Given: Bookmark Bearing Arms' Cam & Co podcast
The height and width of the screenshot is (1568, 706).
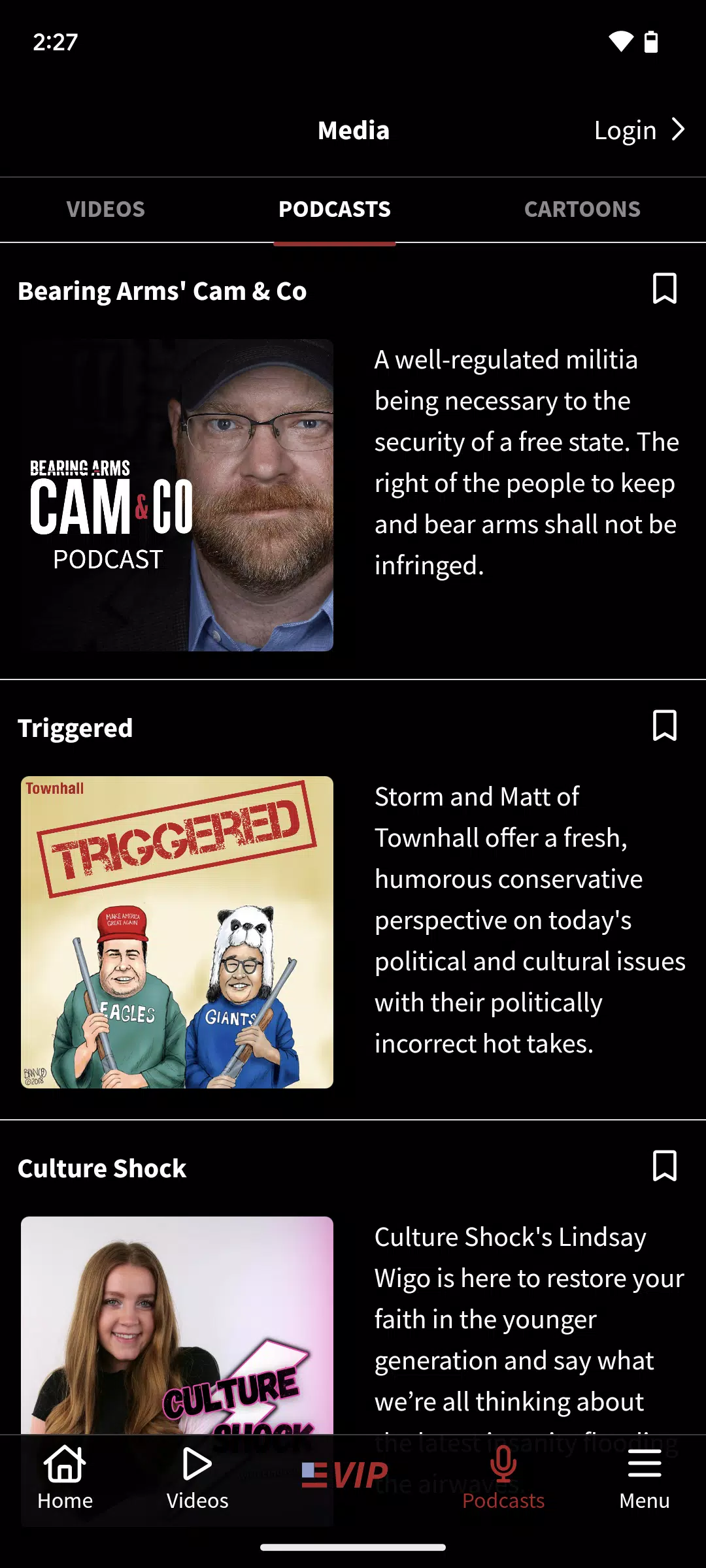Looking at the screenshot, I should pyautogui.click(x=664, y=289).
